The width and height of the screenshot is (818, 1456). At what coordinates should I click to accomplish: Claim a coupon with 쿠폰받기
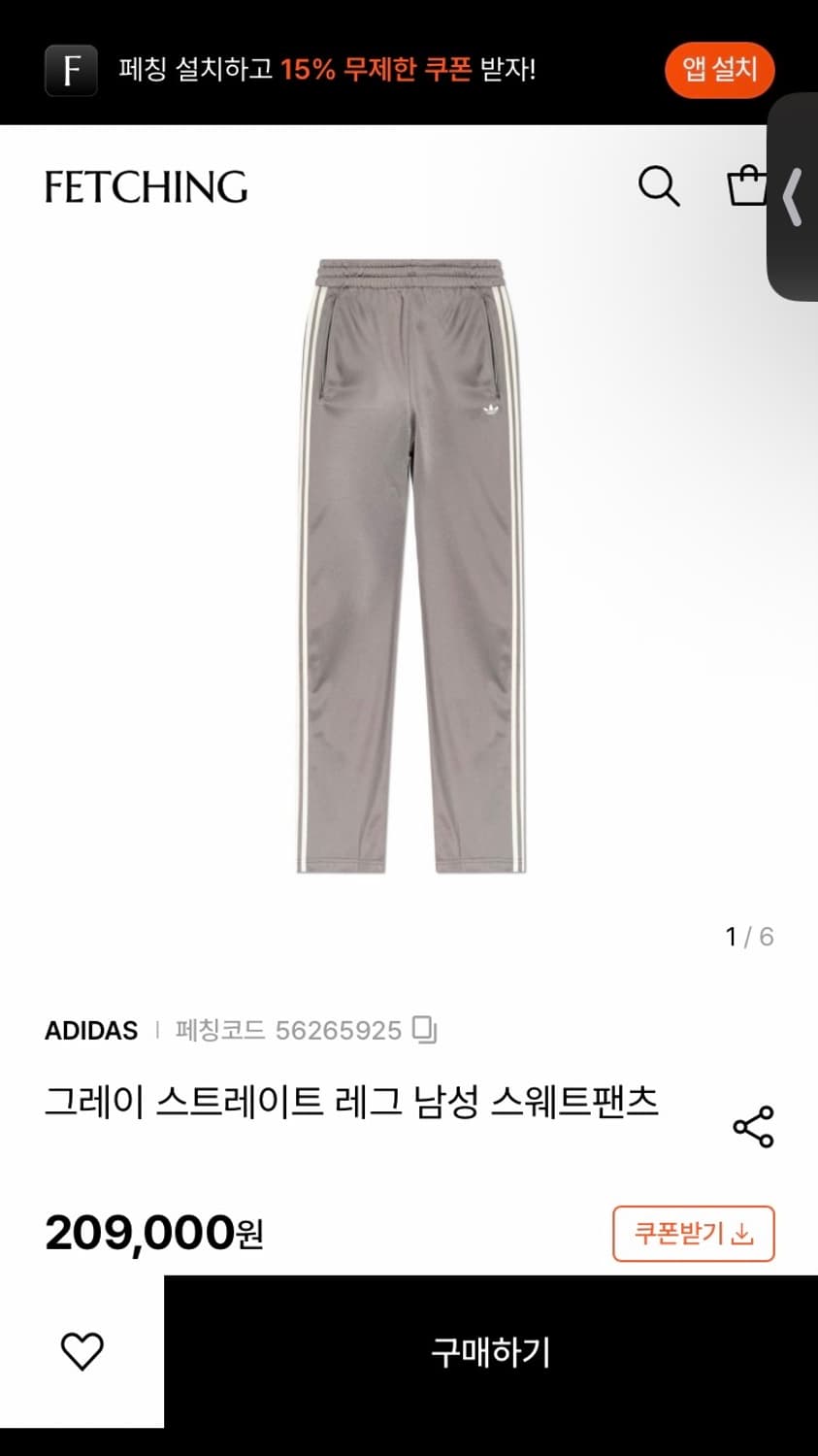[x=693, y=1234]
